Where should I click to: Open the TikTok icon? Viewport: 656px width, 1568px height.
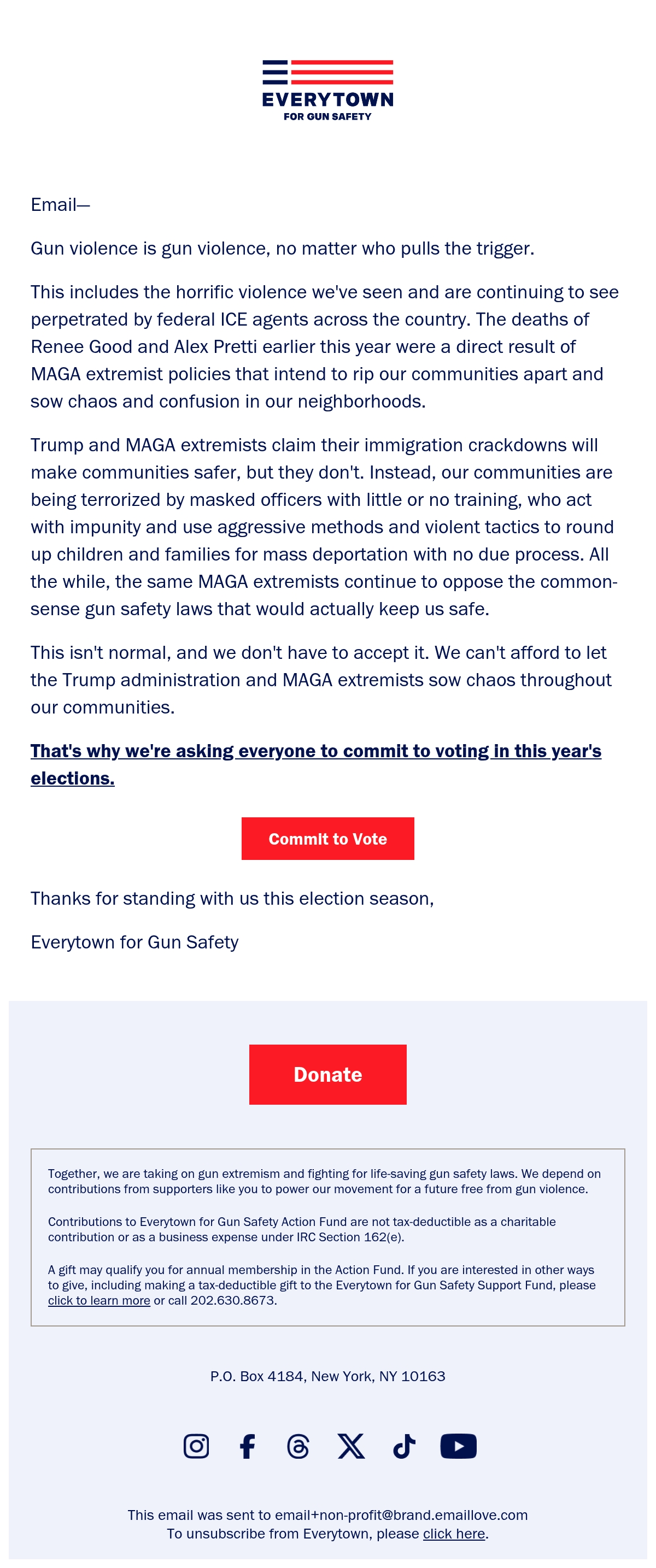pyautogui.click(x=404, y=1446)
